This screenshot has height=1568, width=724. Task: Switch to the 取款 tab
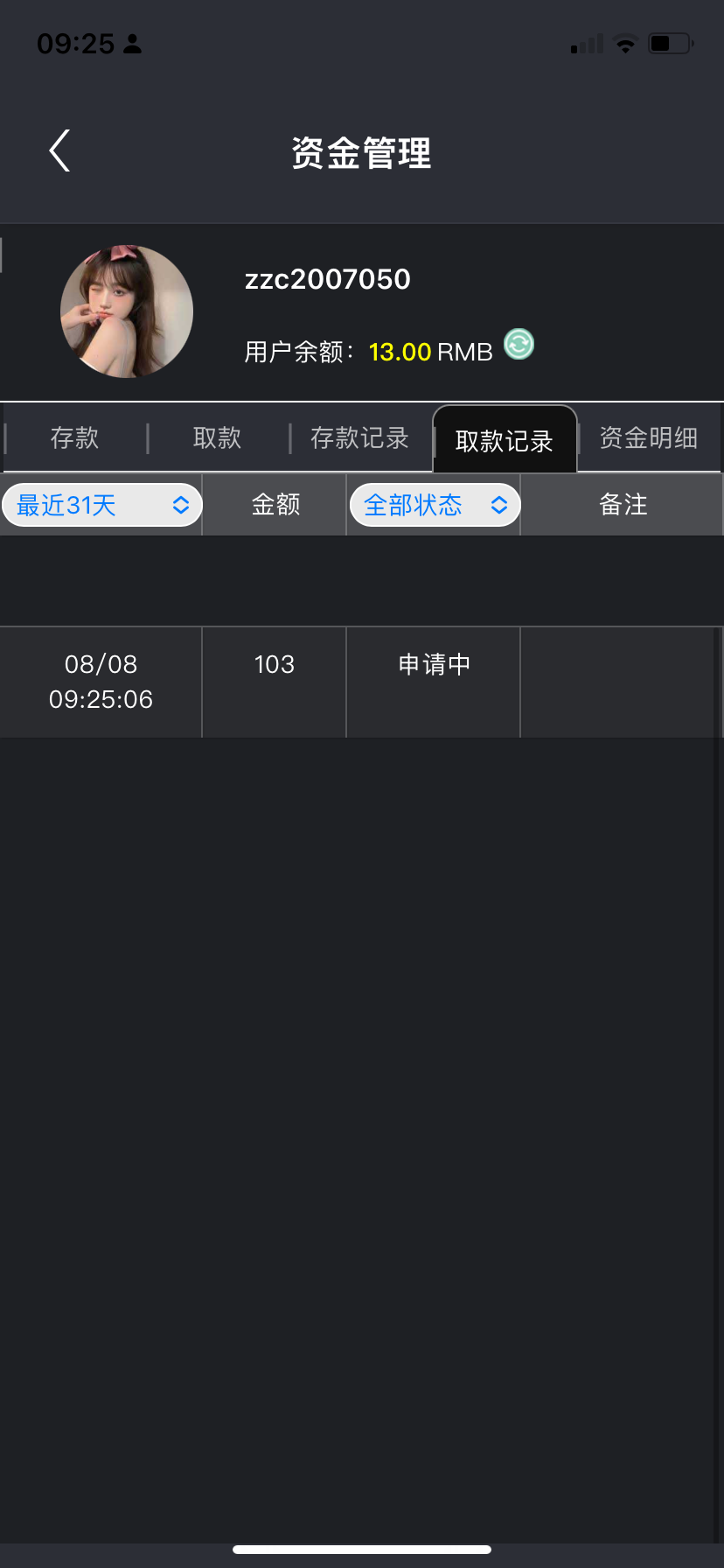(218, 437)
